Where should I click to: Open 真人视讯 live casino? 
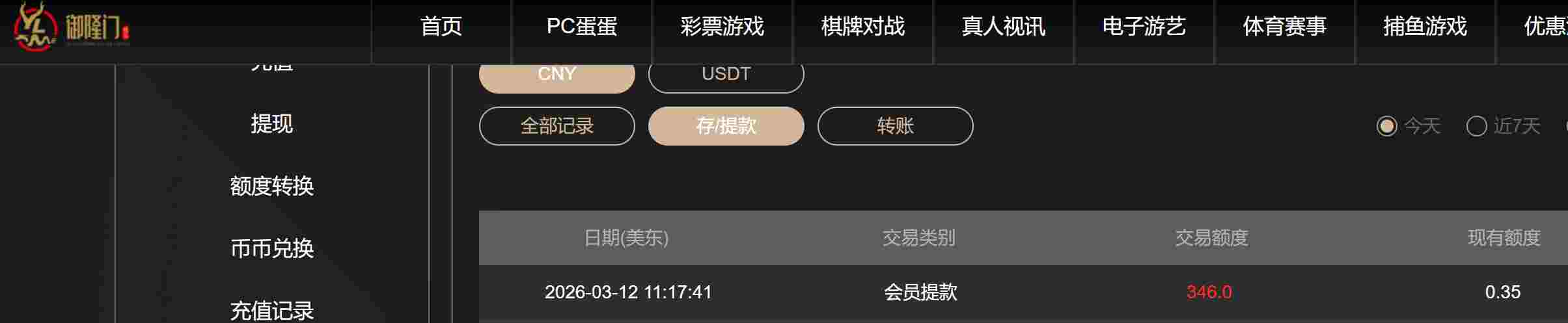tap(1003, 27)
